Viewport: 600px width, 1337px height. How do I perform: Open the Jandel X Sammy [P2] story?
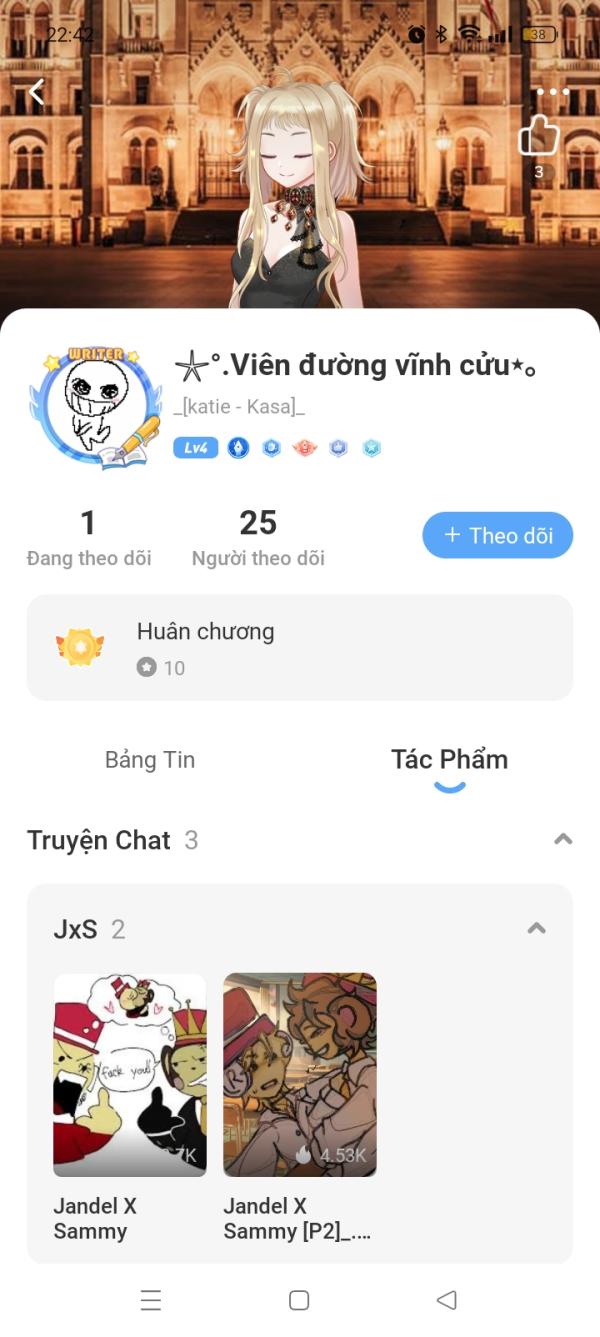coord(300,1074)
